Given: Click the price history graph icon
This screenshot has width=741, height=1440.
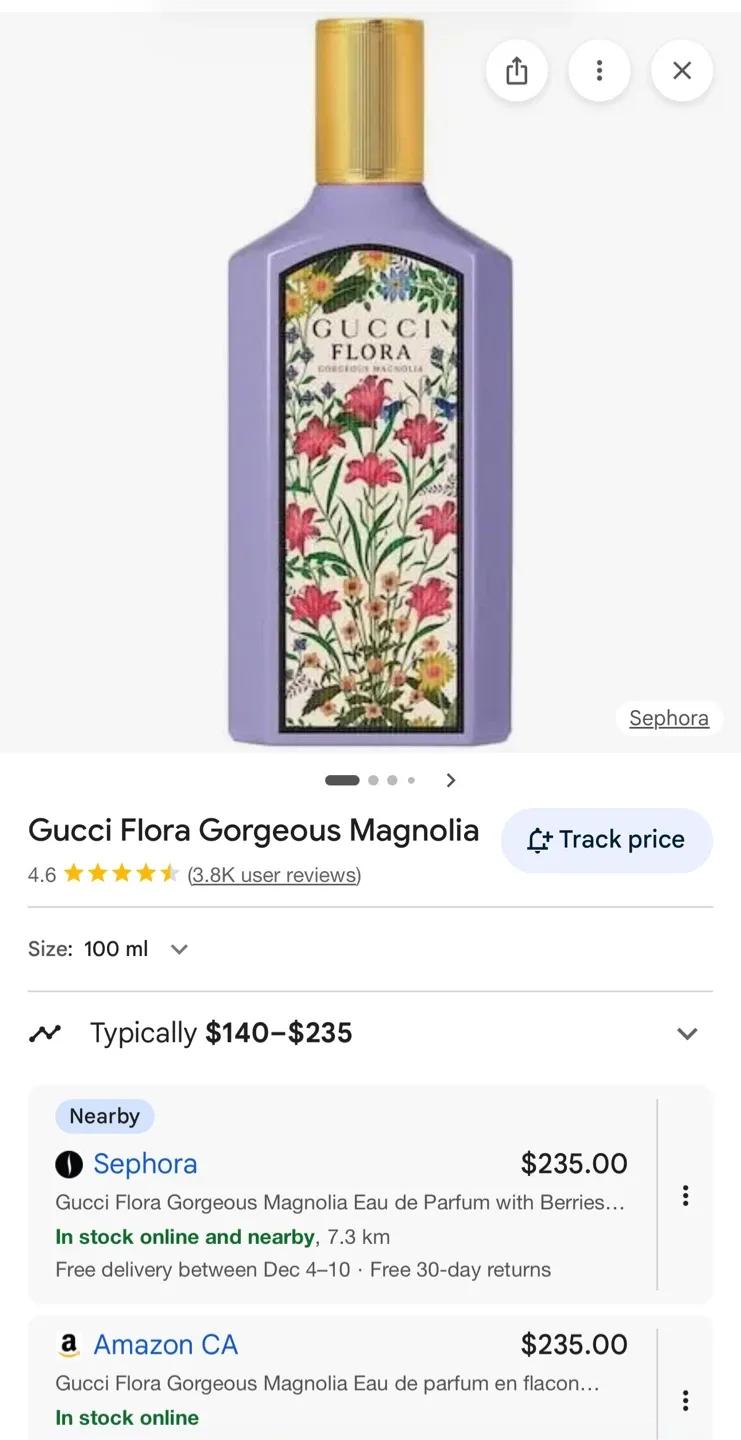Looking at the screenshot, I should coord(45,1033).
